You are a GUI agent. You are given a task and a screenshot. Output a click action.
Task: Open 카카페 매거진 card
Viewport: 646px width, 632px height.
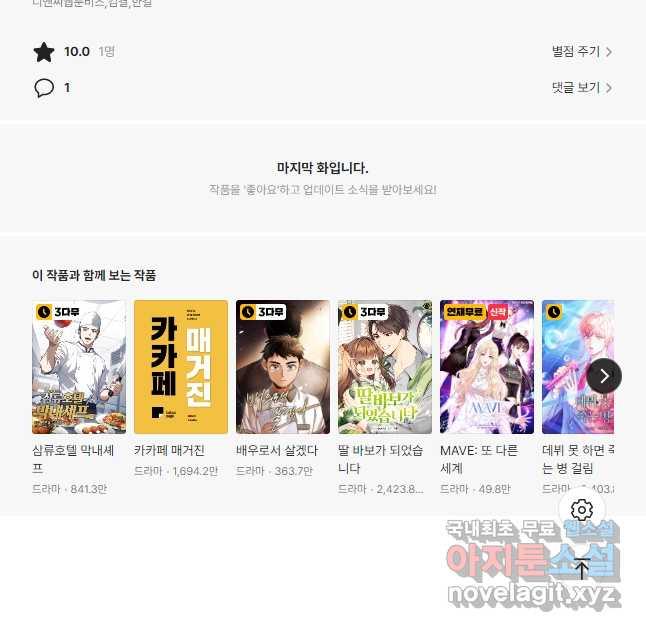tap(181, 366)
